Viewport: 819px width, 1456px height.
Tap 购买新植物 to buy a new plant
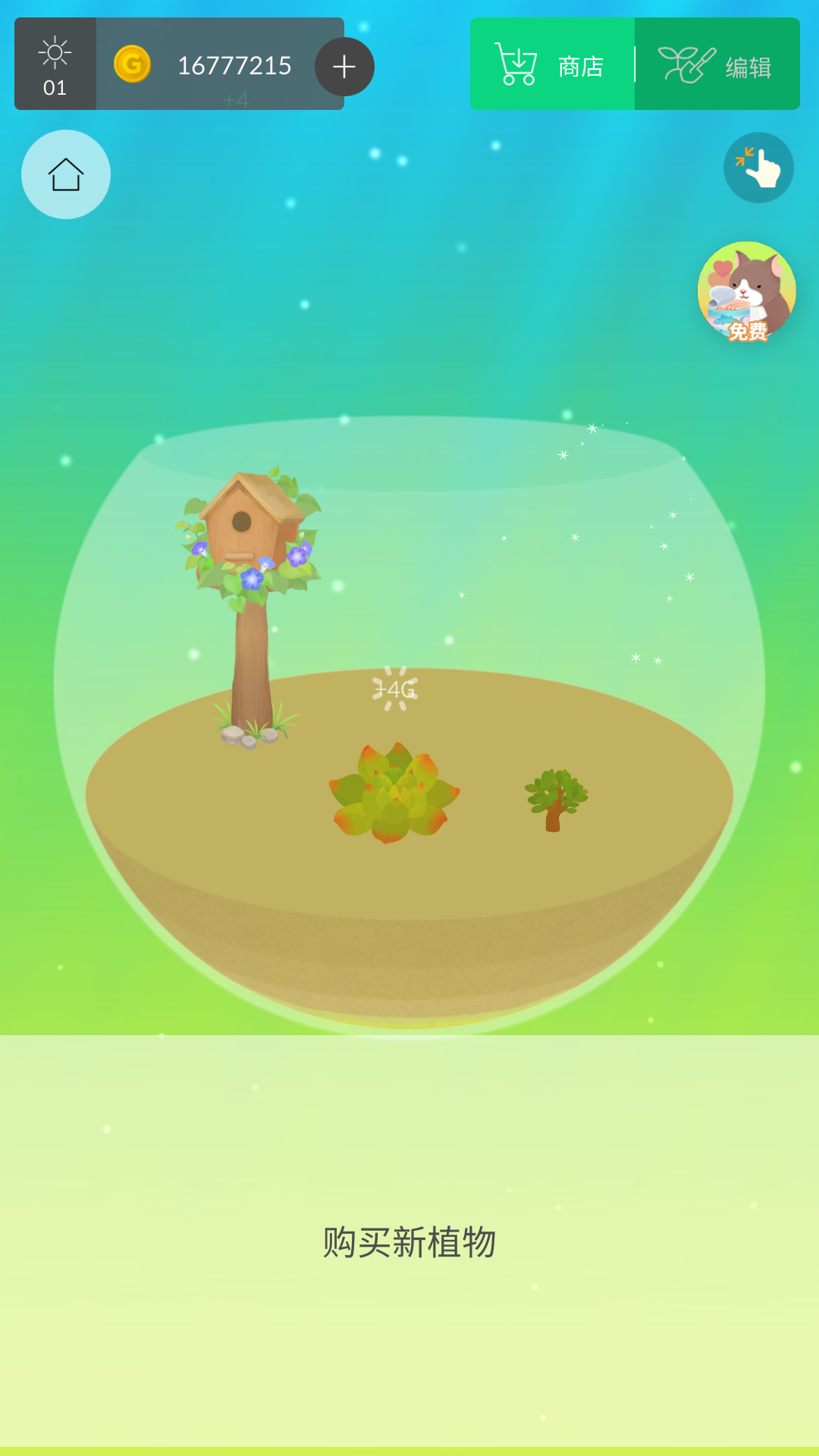[x=409, y=1242]
